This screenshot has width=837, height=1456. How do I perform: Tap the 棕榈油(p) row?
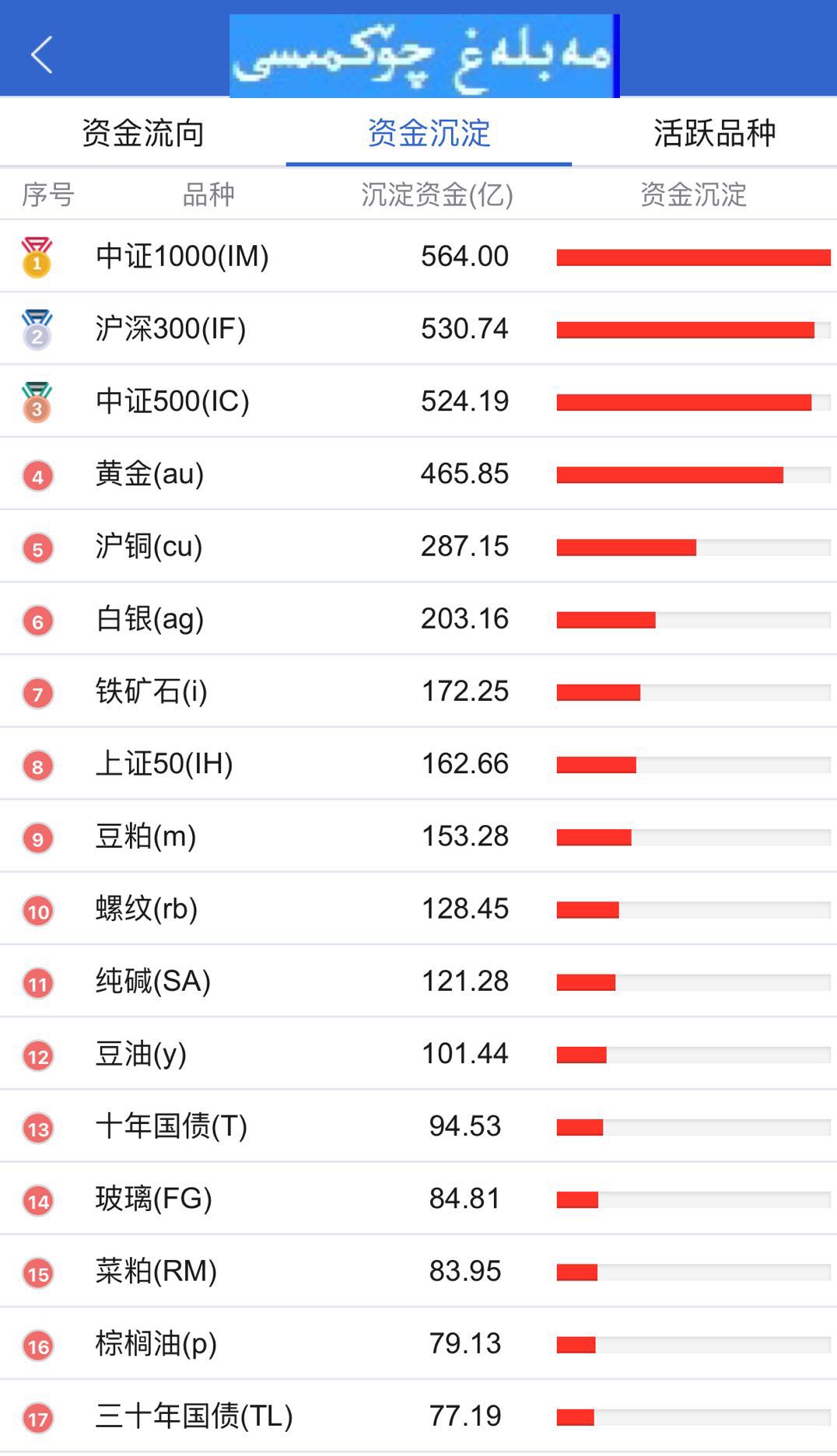pos(156,1343)
